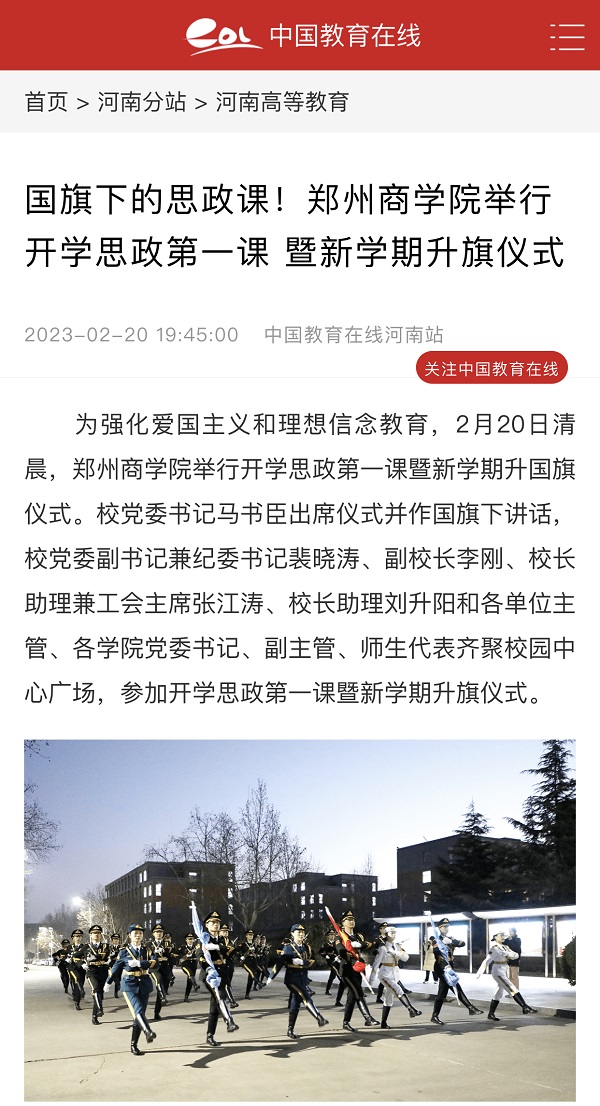Image resolution: width=600 pixels, height=1106 pixels.
Task: Go to 首页 breadcrumb link
Action: pos(46,102)
